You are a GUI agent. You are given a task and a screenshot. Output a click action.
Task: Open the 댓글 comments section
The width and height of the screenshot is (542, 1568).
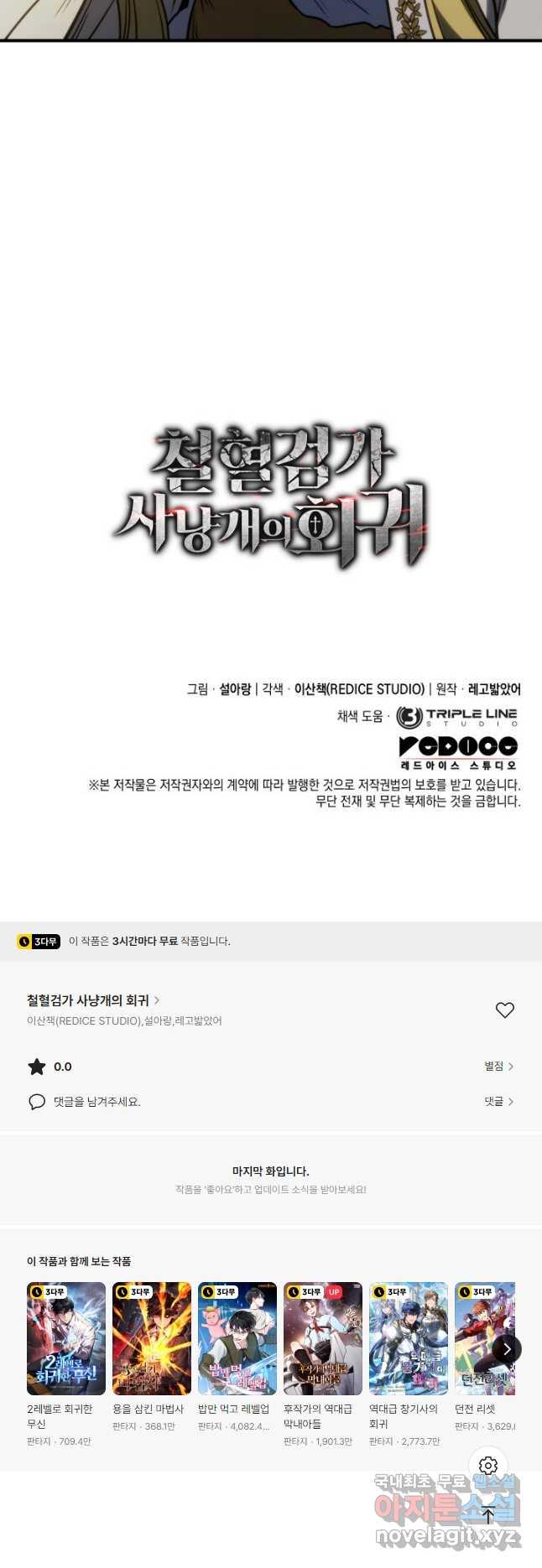click(498, 1102)
